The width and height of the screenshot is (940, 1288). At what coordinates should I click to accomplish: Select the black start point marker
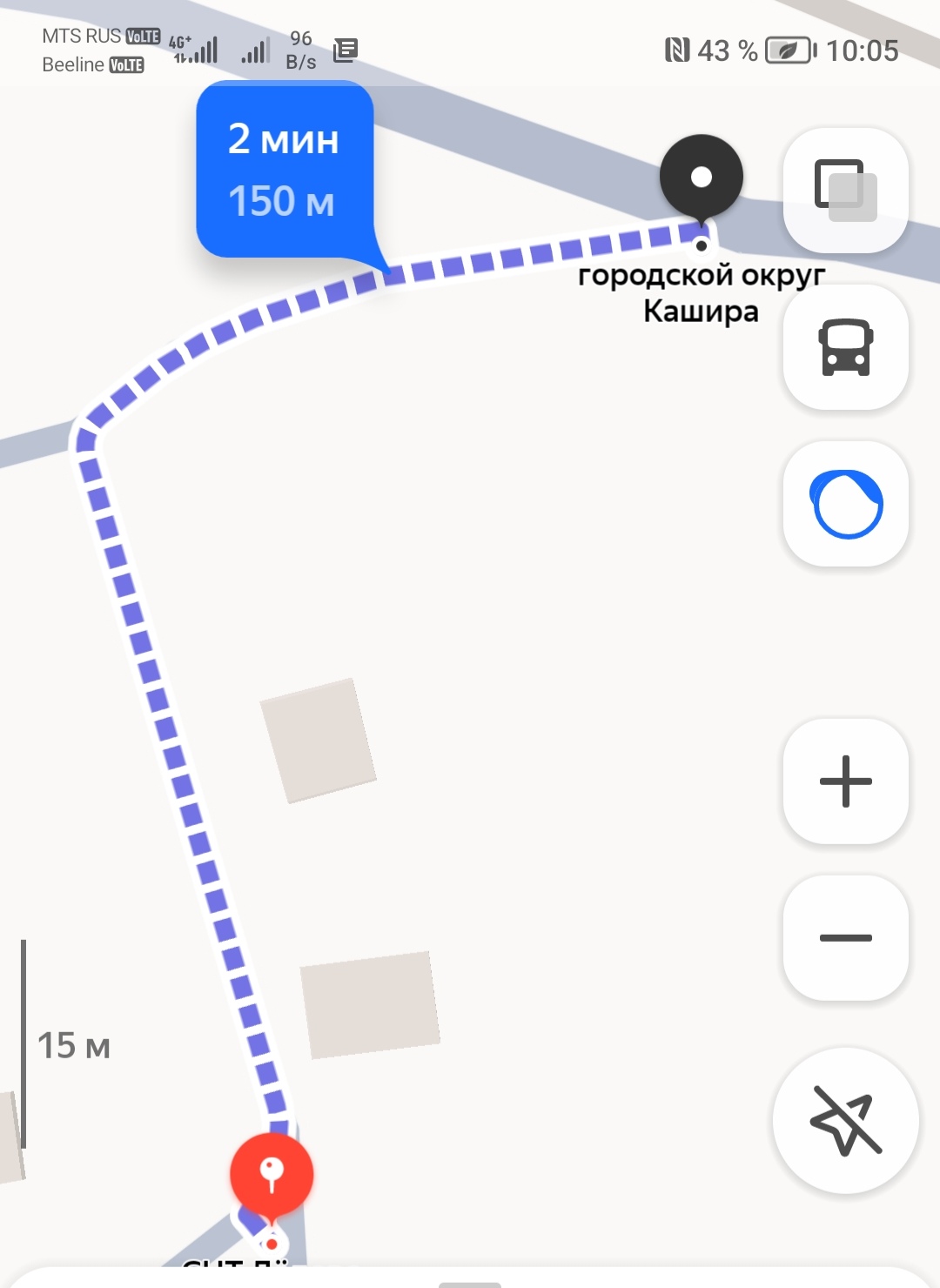(x=701, y=178)
